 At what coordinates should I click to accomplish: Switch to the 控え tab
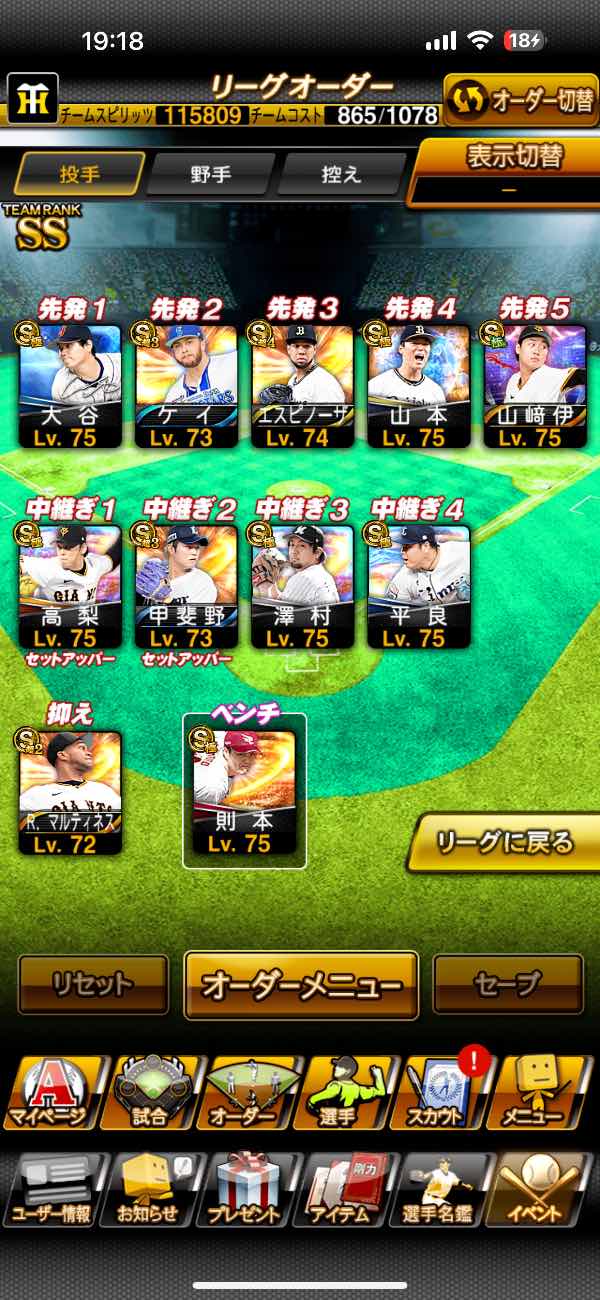[x=341, y=174]
